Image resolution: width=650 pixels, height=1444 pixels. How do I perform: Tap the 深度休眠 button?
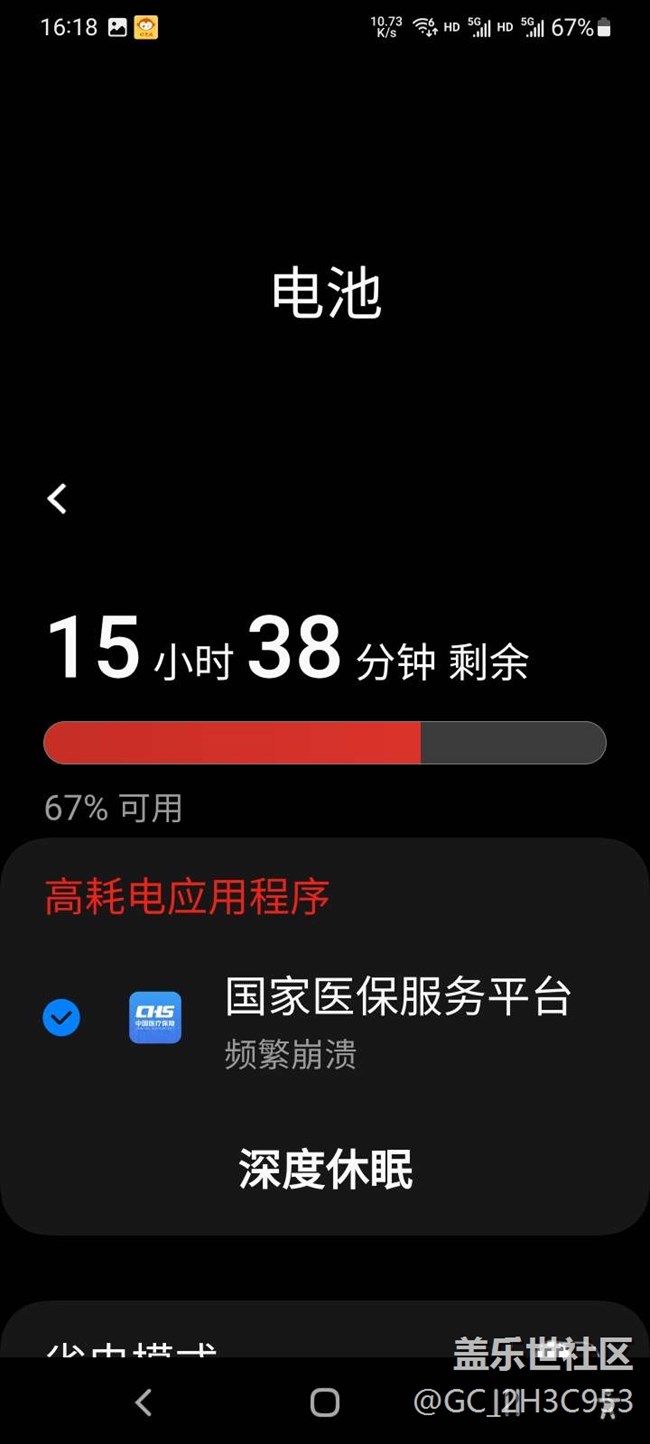point(325,1169)
